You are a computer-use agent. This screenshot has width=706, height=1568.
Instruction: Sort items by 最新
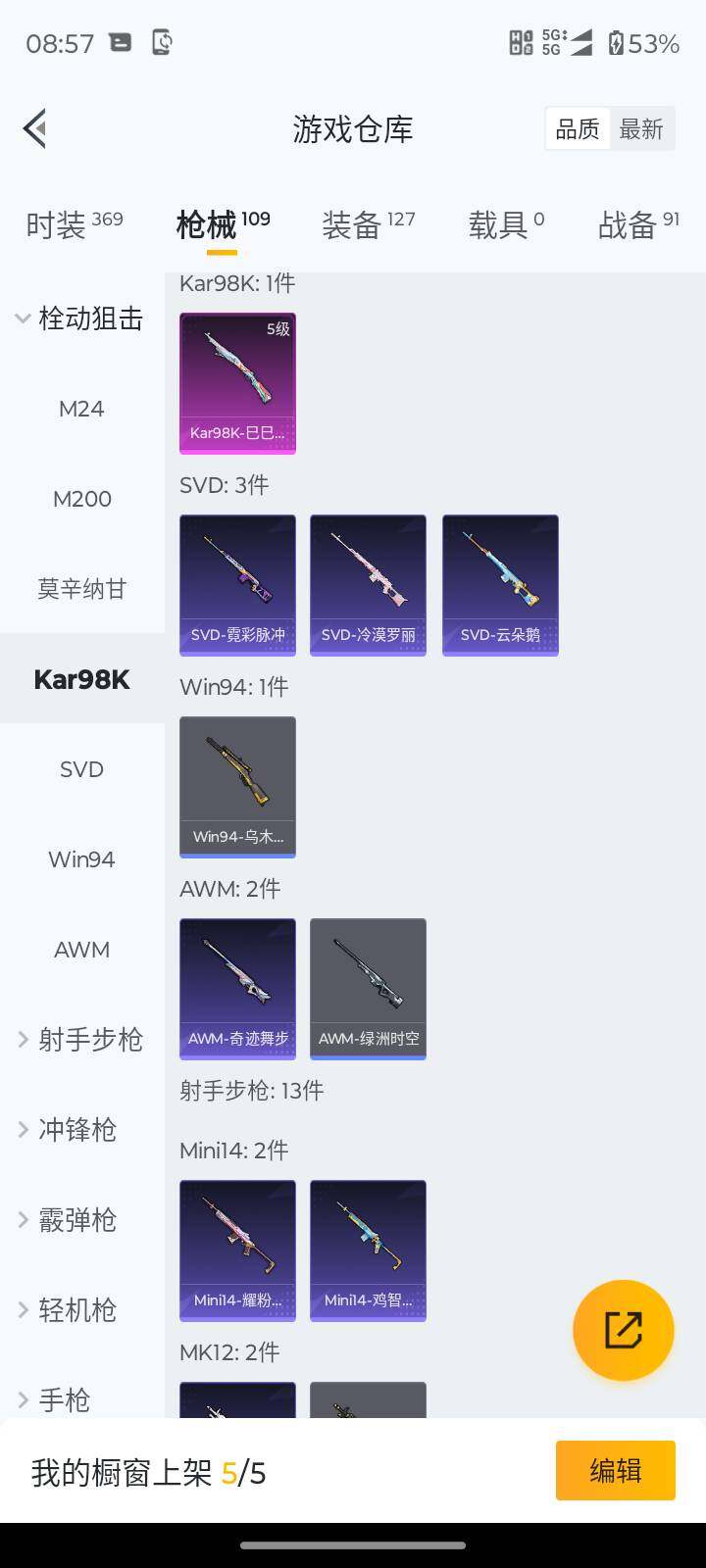click(x=641, y=128)
